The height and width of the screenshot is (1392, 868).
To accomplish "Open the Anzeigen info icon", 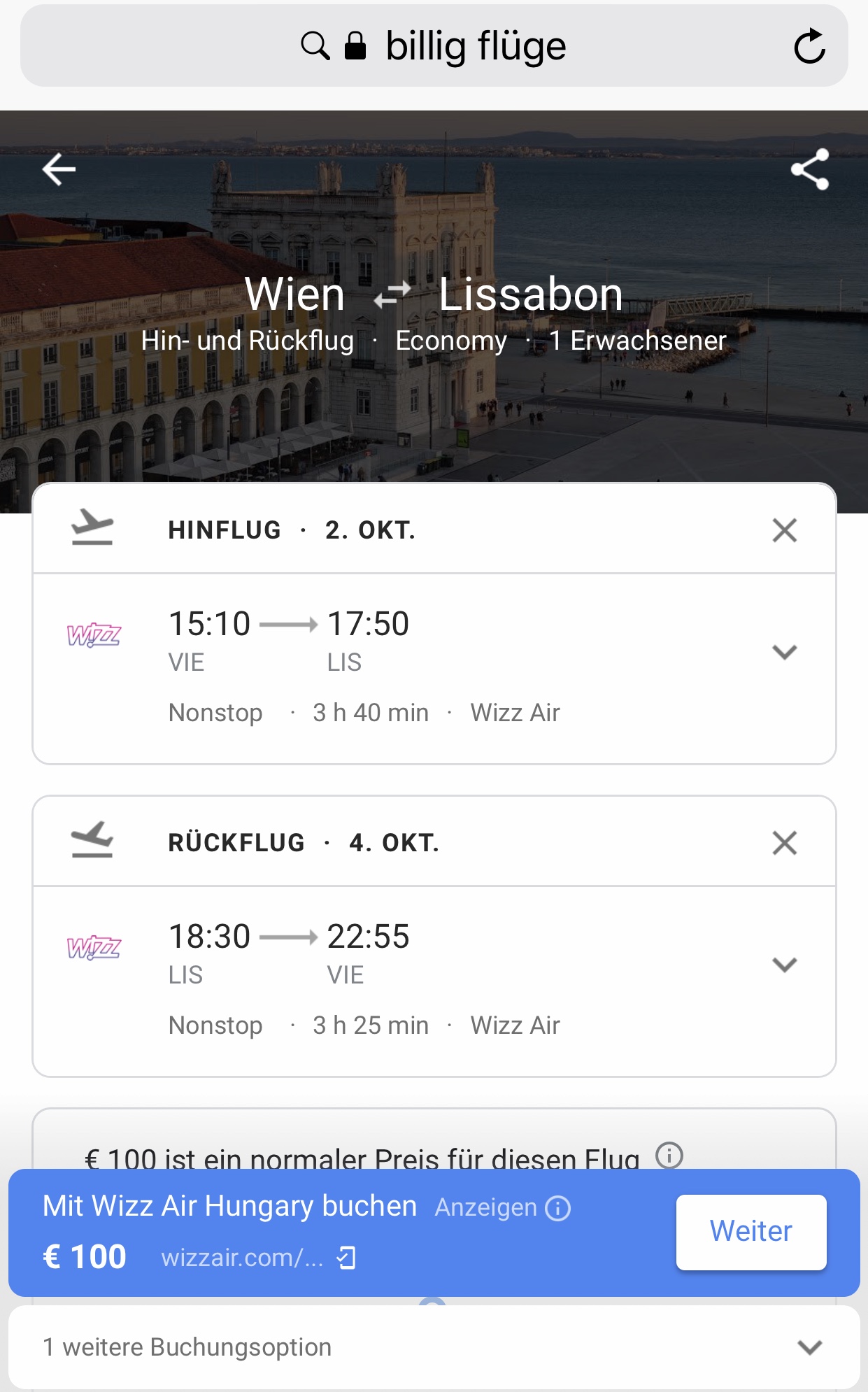I will (558, 1208).
